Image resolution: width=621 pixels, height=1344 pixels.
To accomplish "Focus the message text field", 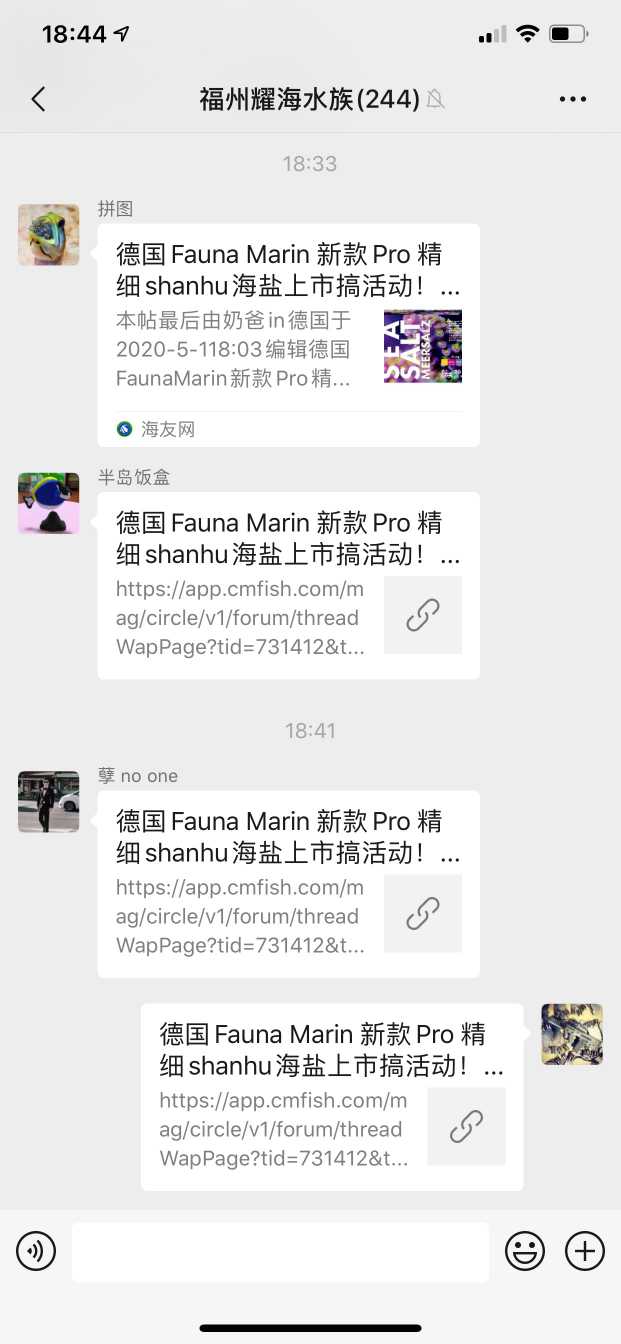I will tap(280, 1251).
